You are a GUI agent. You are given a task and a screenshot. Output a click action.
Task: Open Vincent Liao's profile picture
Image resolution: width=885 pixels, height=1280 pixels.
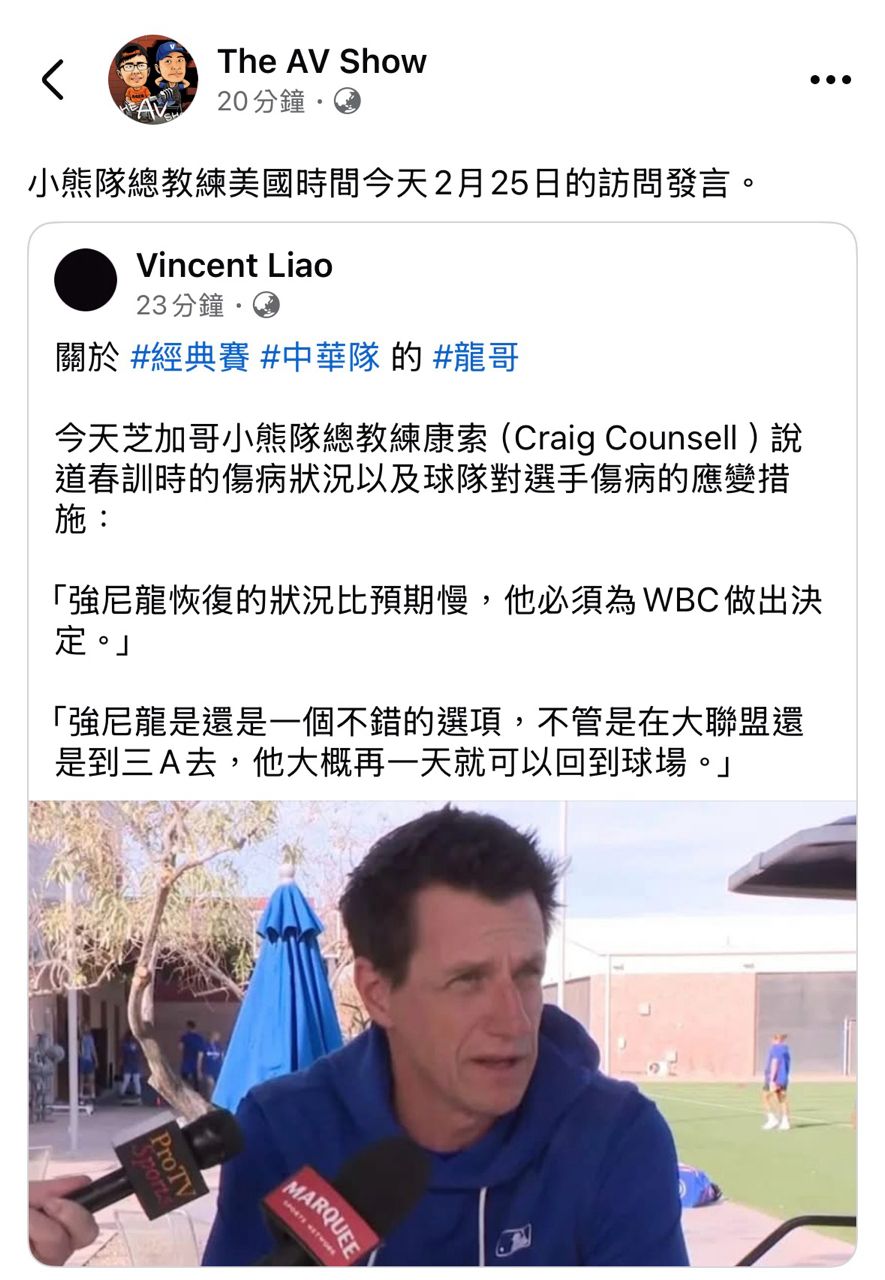coord(86,280)
